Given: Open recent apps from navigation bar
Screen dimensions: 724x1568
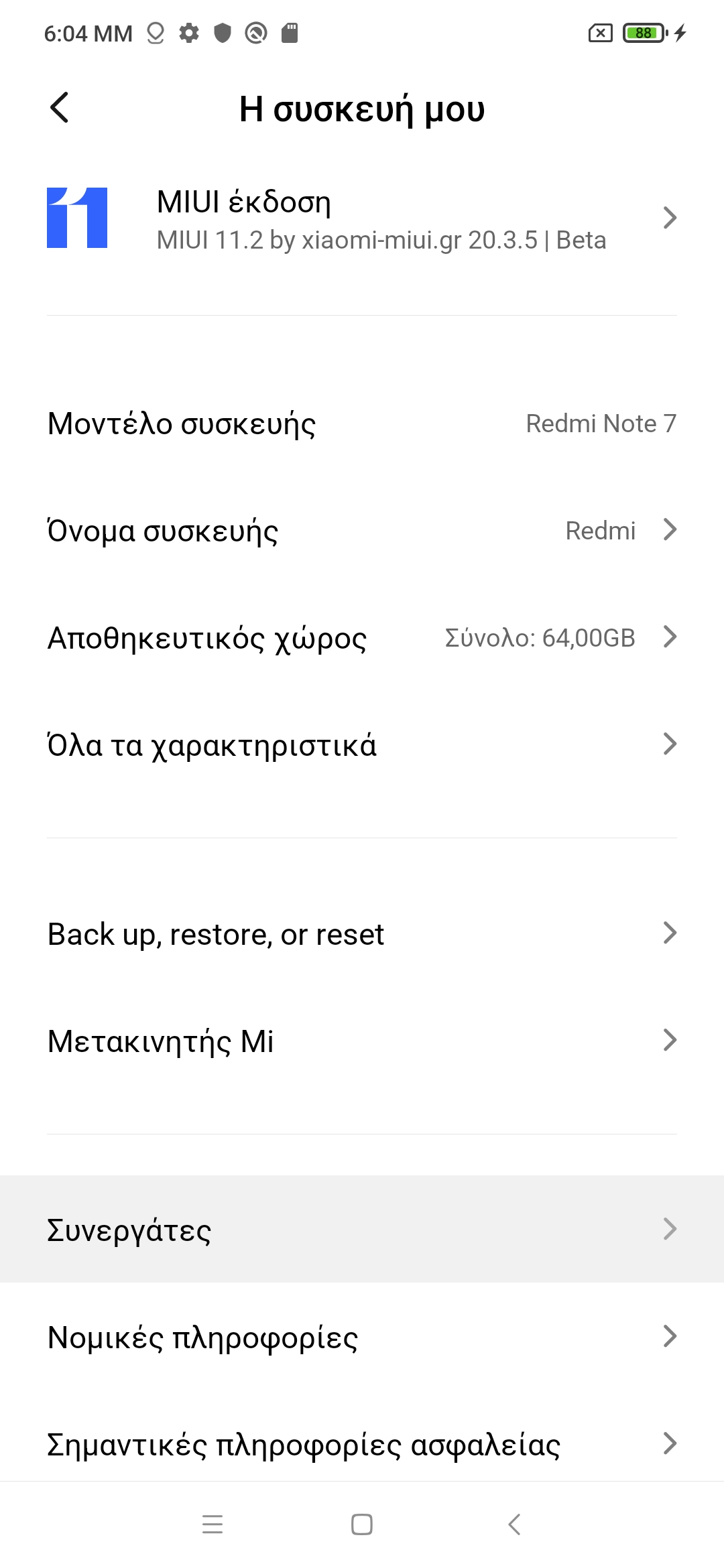Looking at the screenshot, I should pyautogui.click(x=213, y=1524).
